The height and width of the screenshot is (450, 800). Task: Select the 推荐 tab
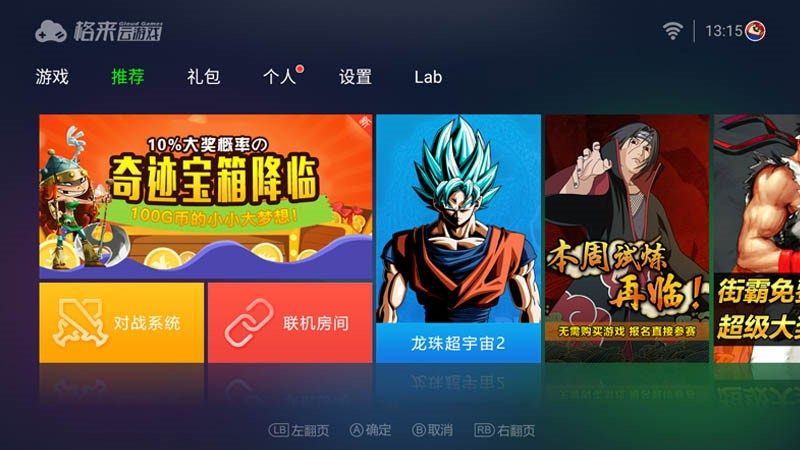tap(128, 77)
